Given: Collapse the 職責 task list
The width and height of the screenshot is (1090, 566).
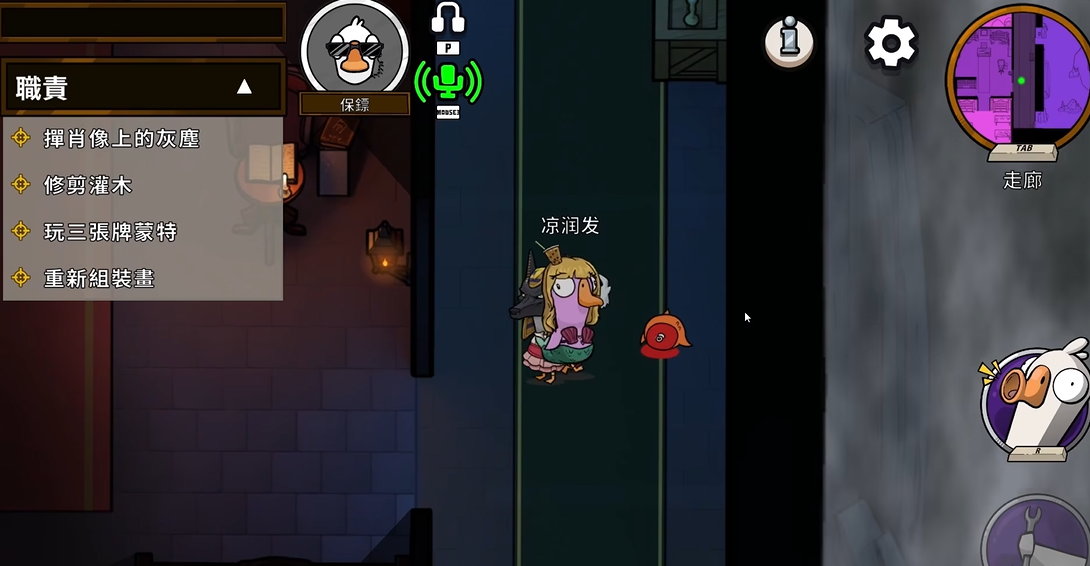Looking at the screenshot, I should point(244,88).
